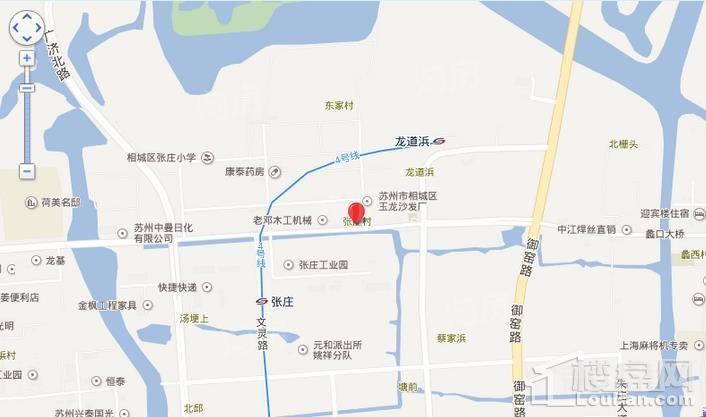Zoom in with the plus button

click(x=27, y=58)
